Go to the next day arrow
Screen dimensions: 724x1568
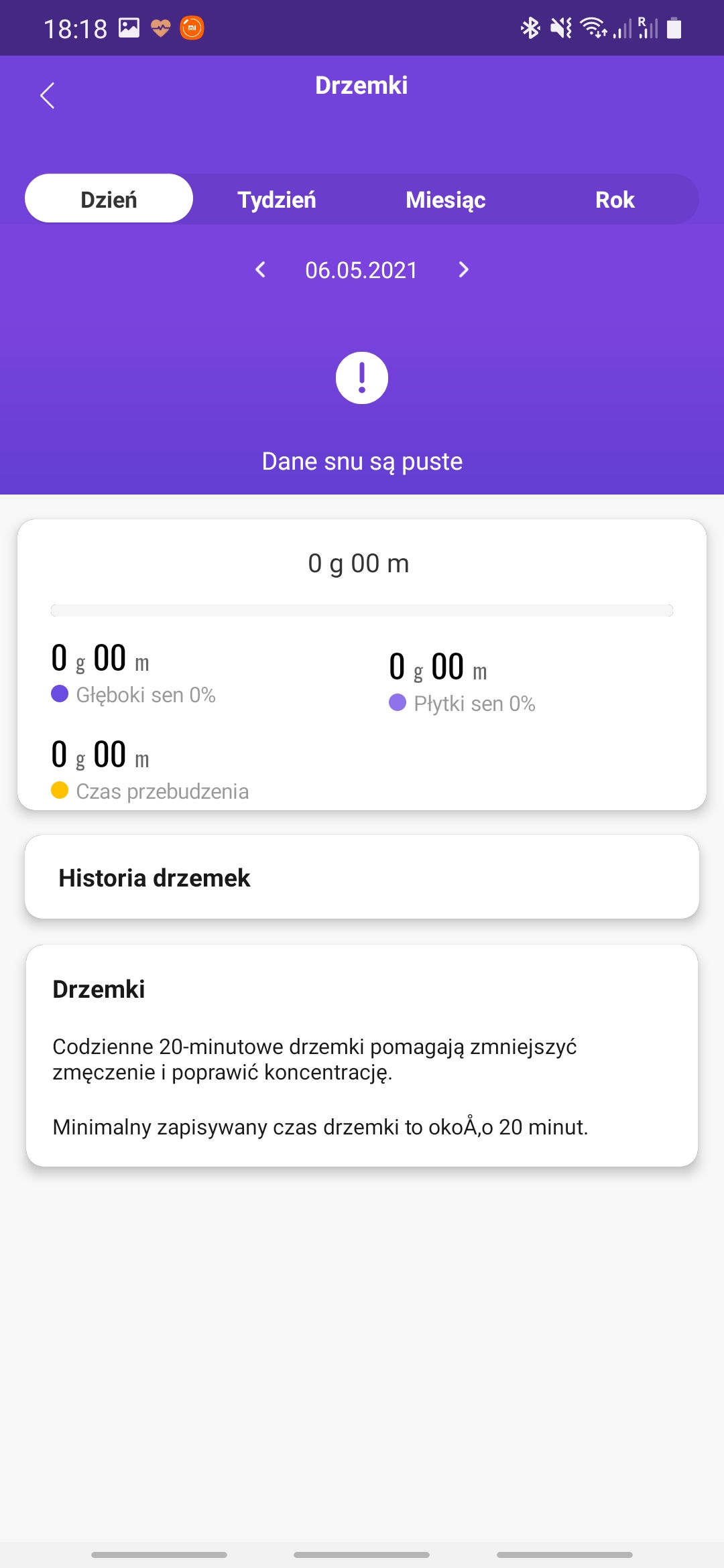click(x=463, y=269)
